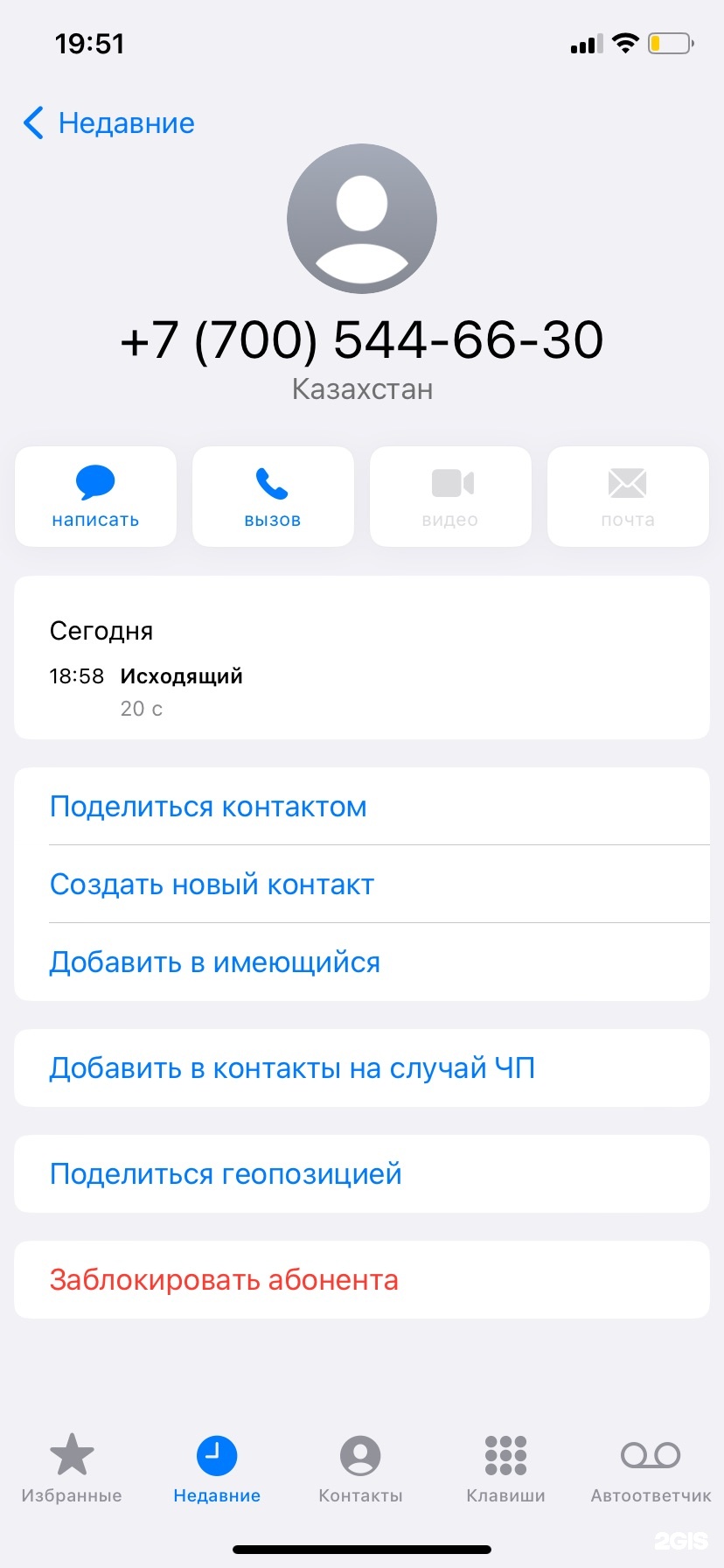Choose Создать новый контакт
Image resolution: width=724 pixels, height=1568 pixels.
pos(212,885)
